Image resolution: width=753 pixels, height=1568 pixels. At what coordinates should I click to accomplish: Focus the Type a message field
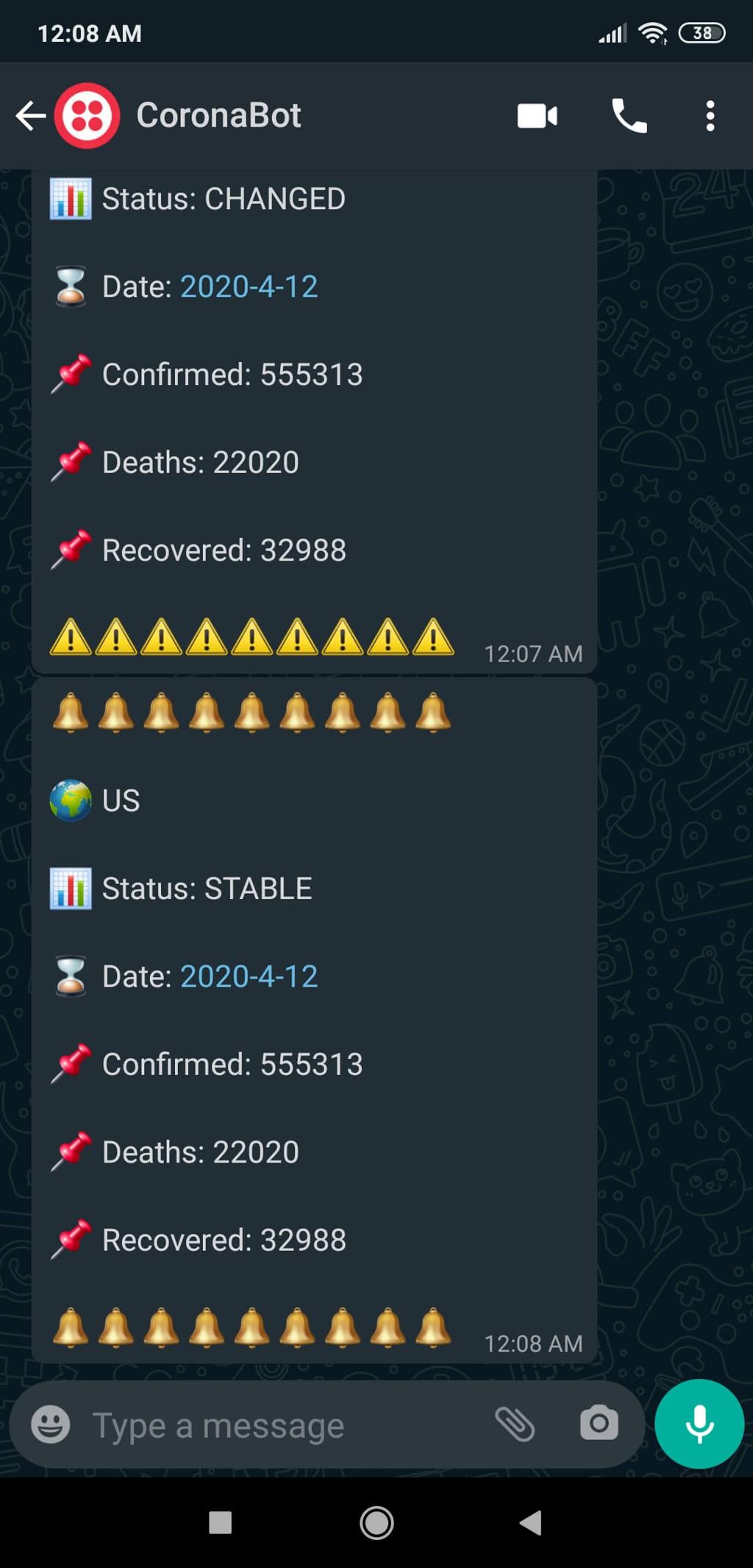(x=279, y=1425)
